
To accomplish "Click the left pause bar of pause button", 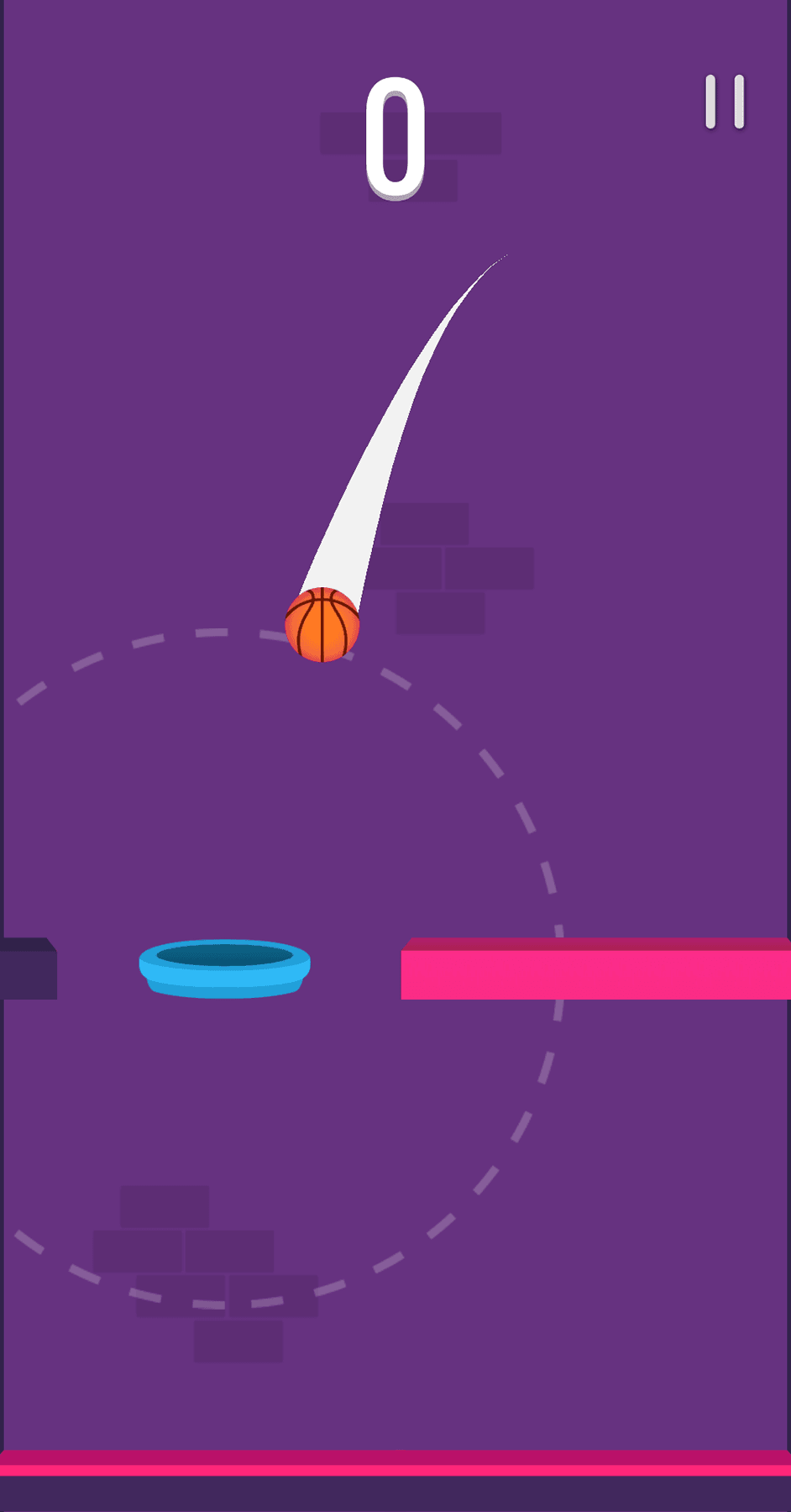I will (712, 101).
